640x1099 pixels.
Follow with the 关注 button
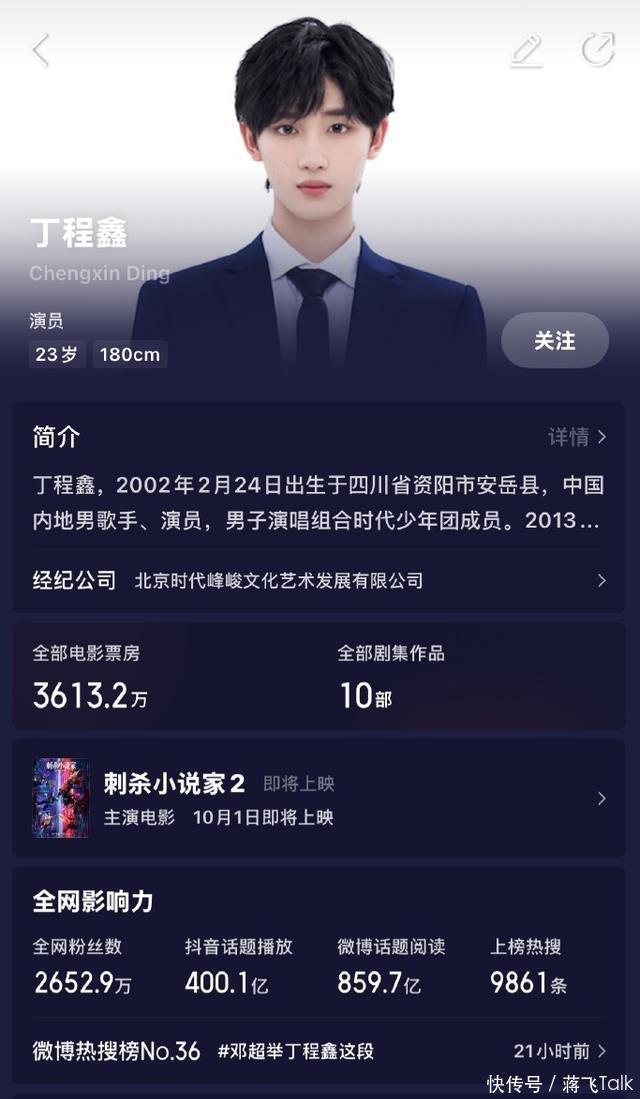[x=554, y=341]
